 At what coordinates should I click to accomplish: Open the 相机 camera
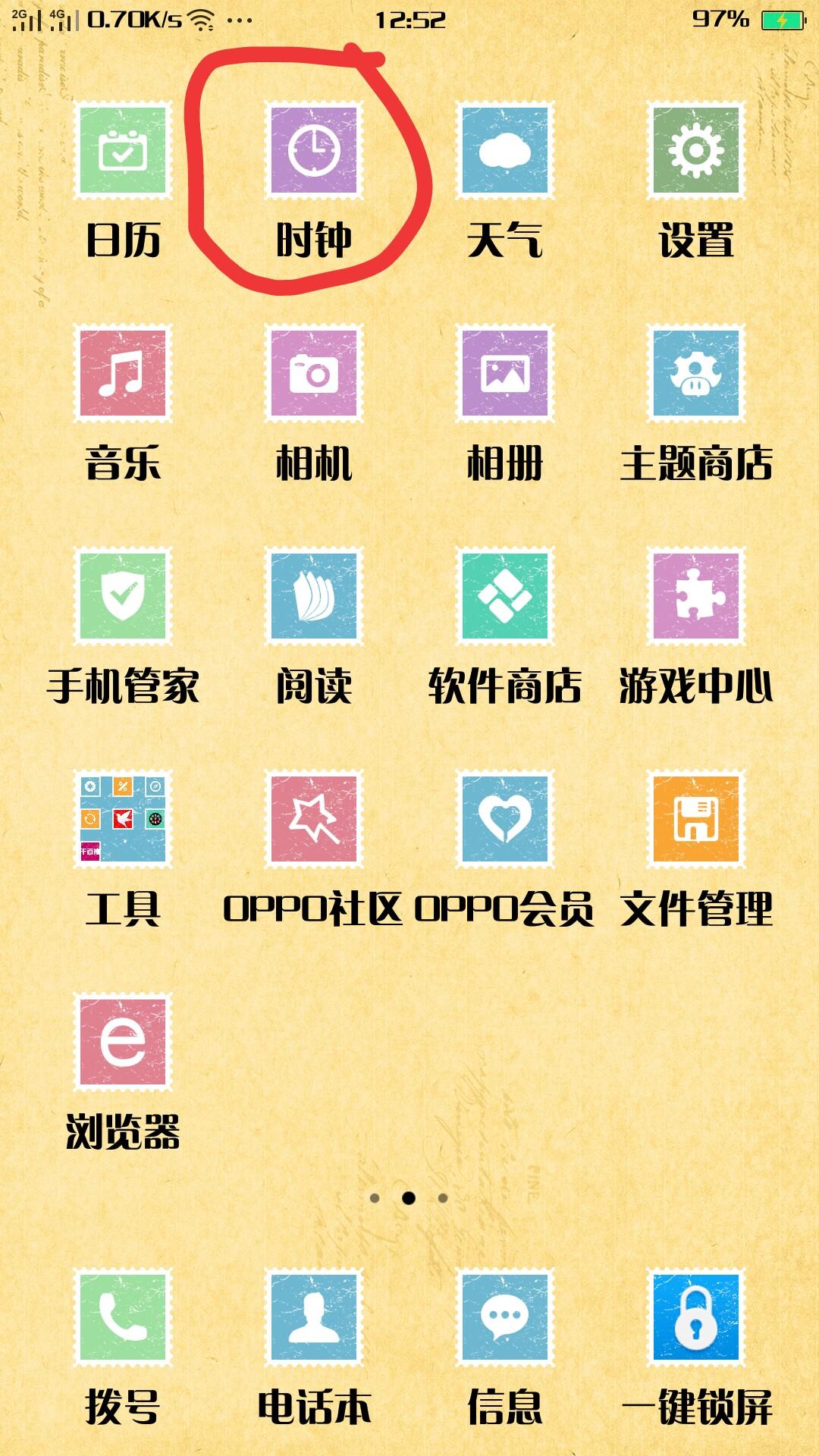point(314,373)
